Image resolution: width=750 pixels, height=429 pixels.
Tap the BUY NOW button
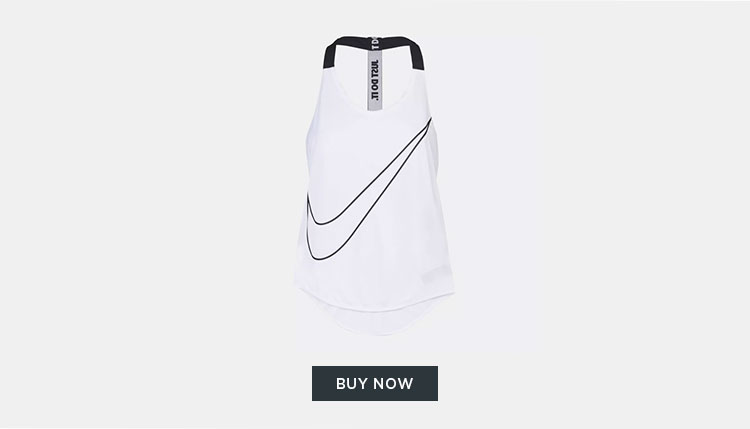click(x=375, y=384)
